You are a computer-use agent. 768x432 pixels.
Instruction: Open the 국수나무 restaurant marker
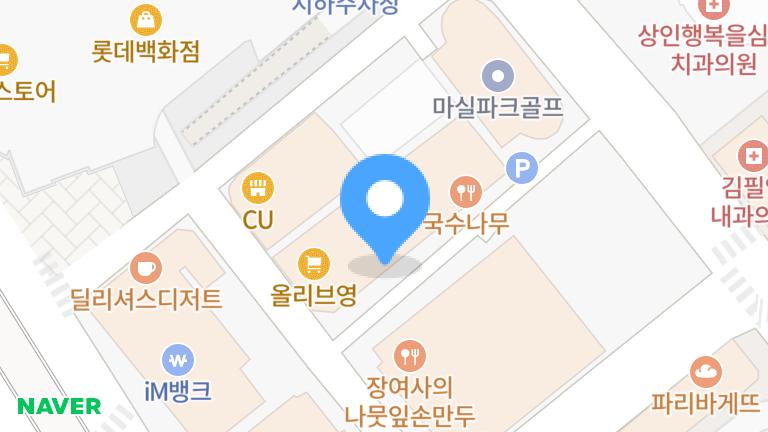tap(466, 190)
